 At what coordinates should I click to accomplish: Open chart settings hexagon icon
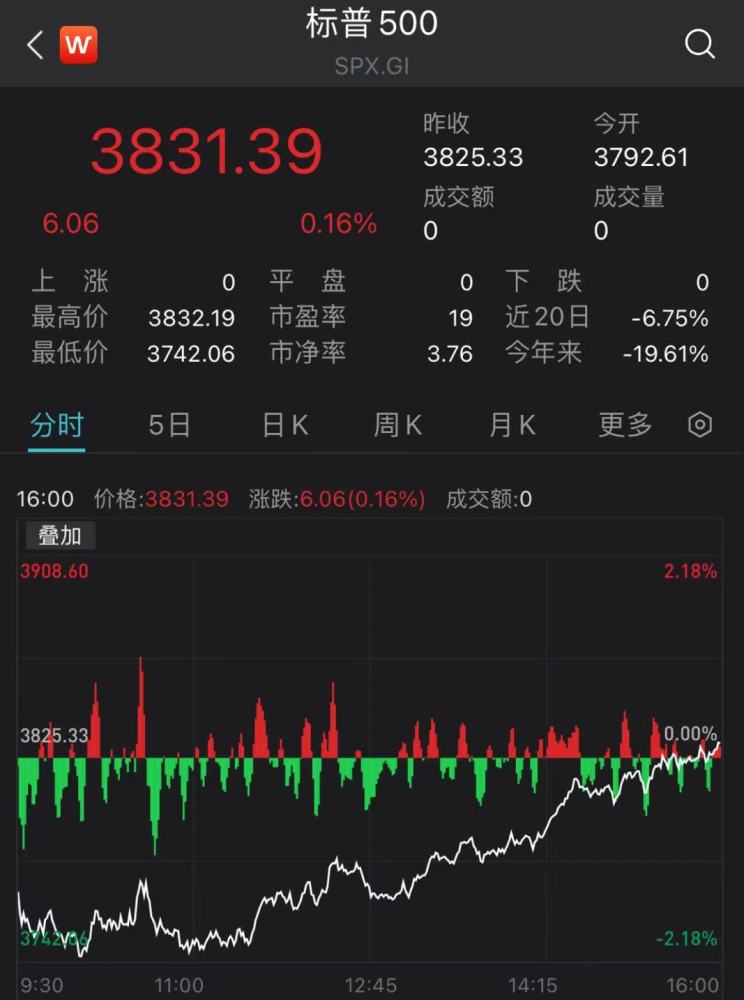(x=700, y=425)
